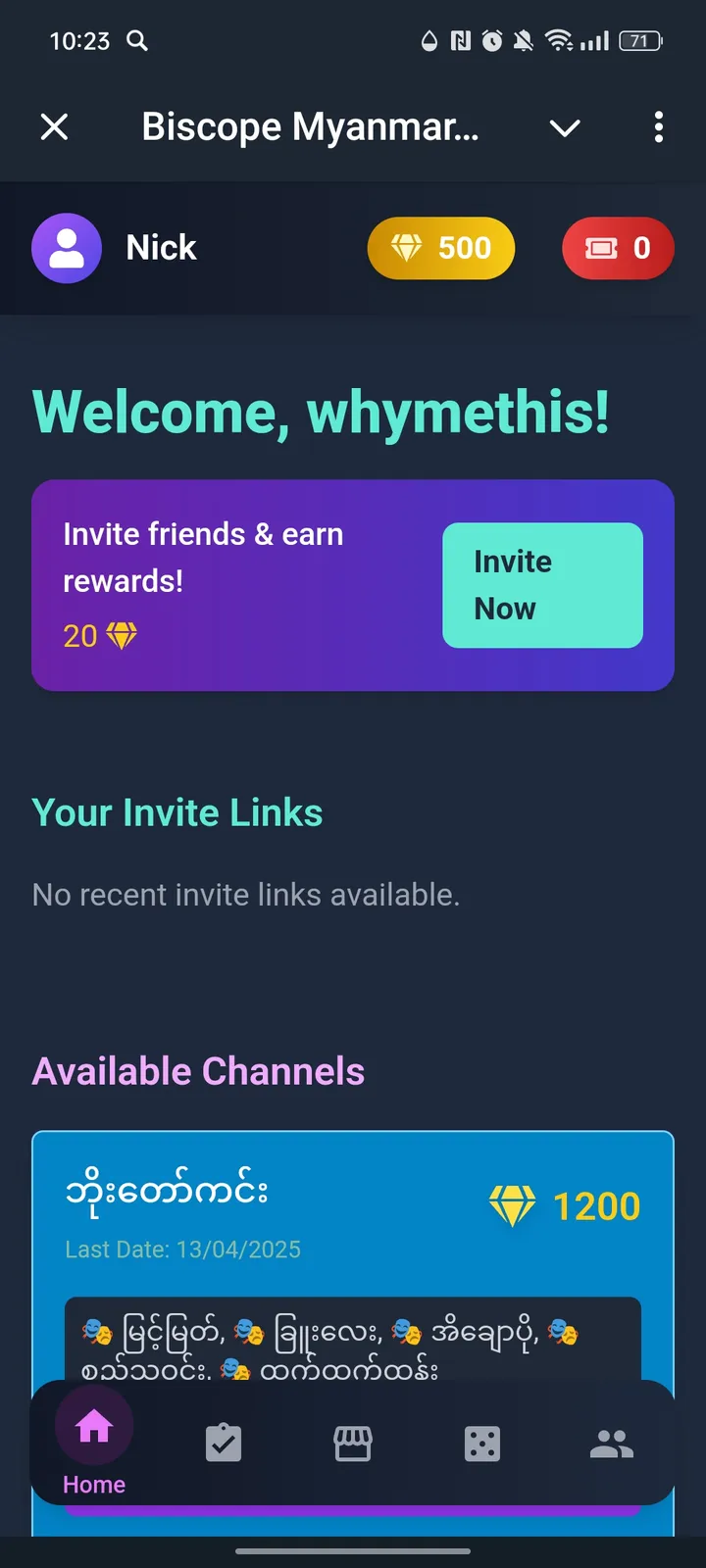
Task: Select the Available Channels section heading
Action: click(198, 1070)
